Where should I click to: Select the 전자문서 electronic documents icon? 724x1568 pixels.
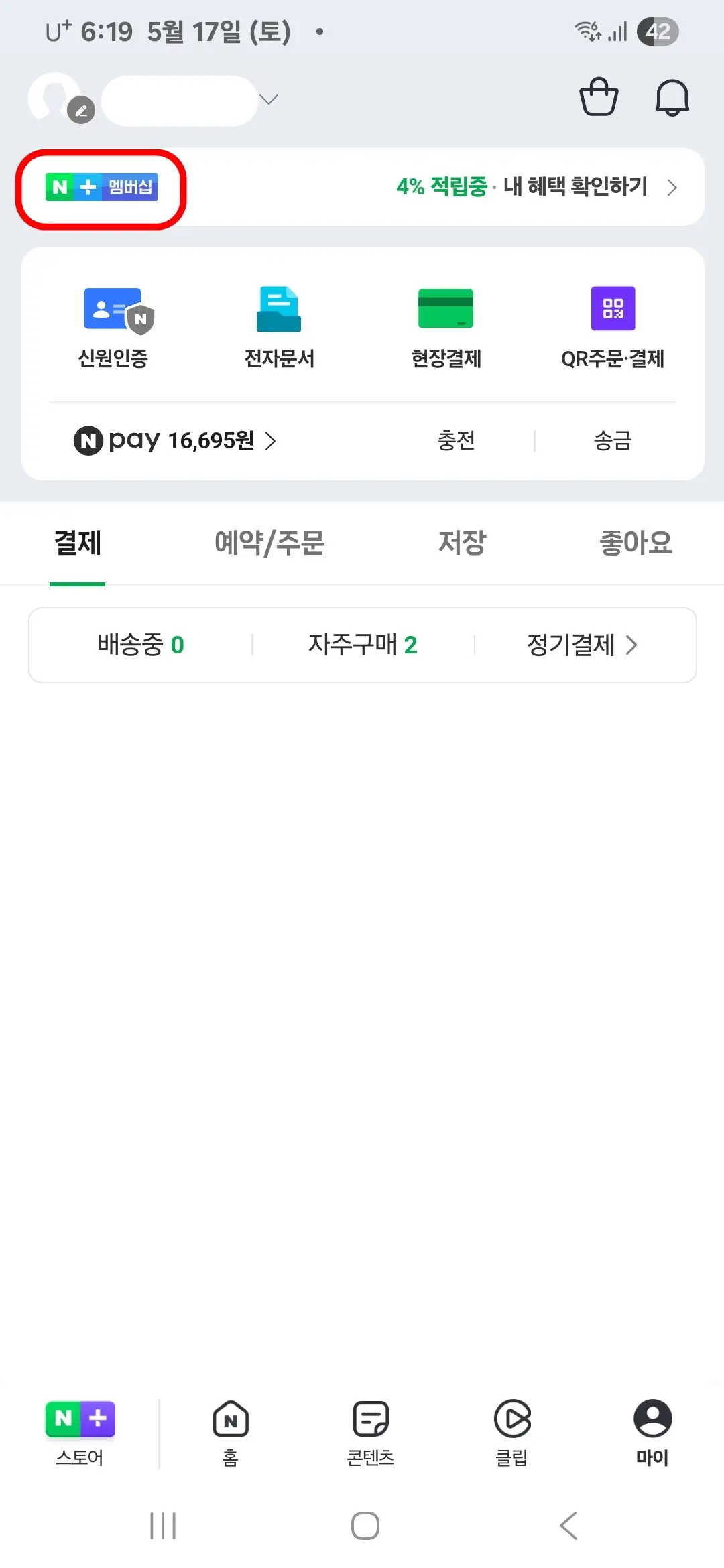(x=280, y=325)
